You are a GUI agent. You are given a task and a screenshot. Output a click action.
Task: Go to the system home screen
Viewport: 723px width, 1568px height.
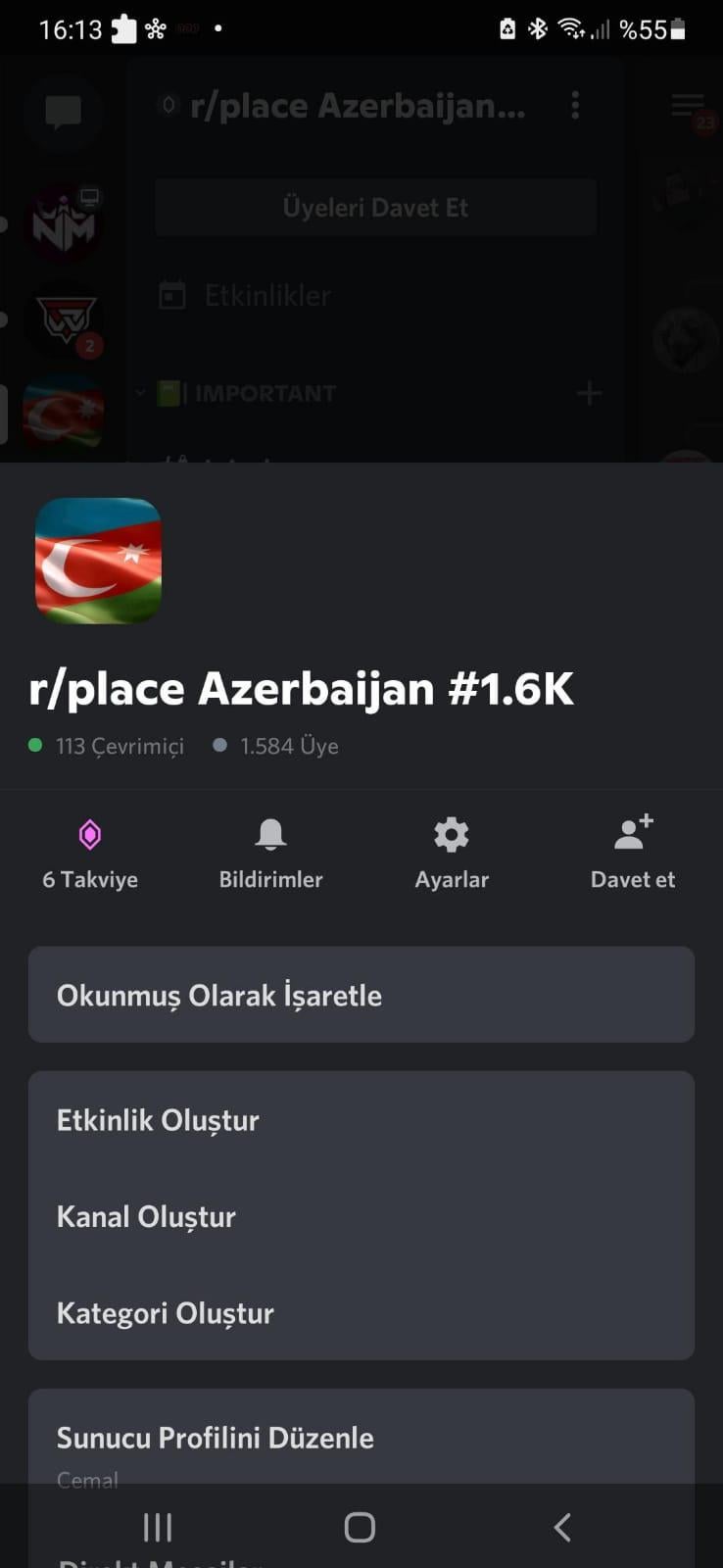360,1527
